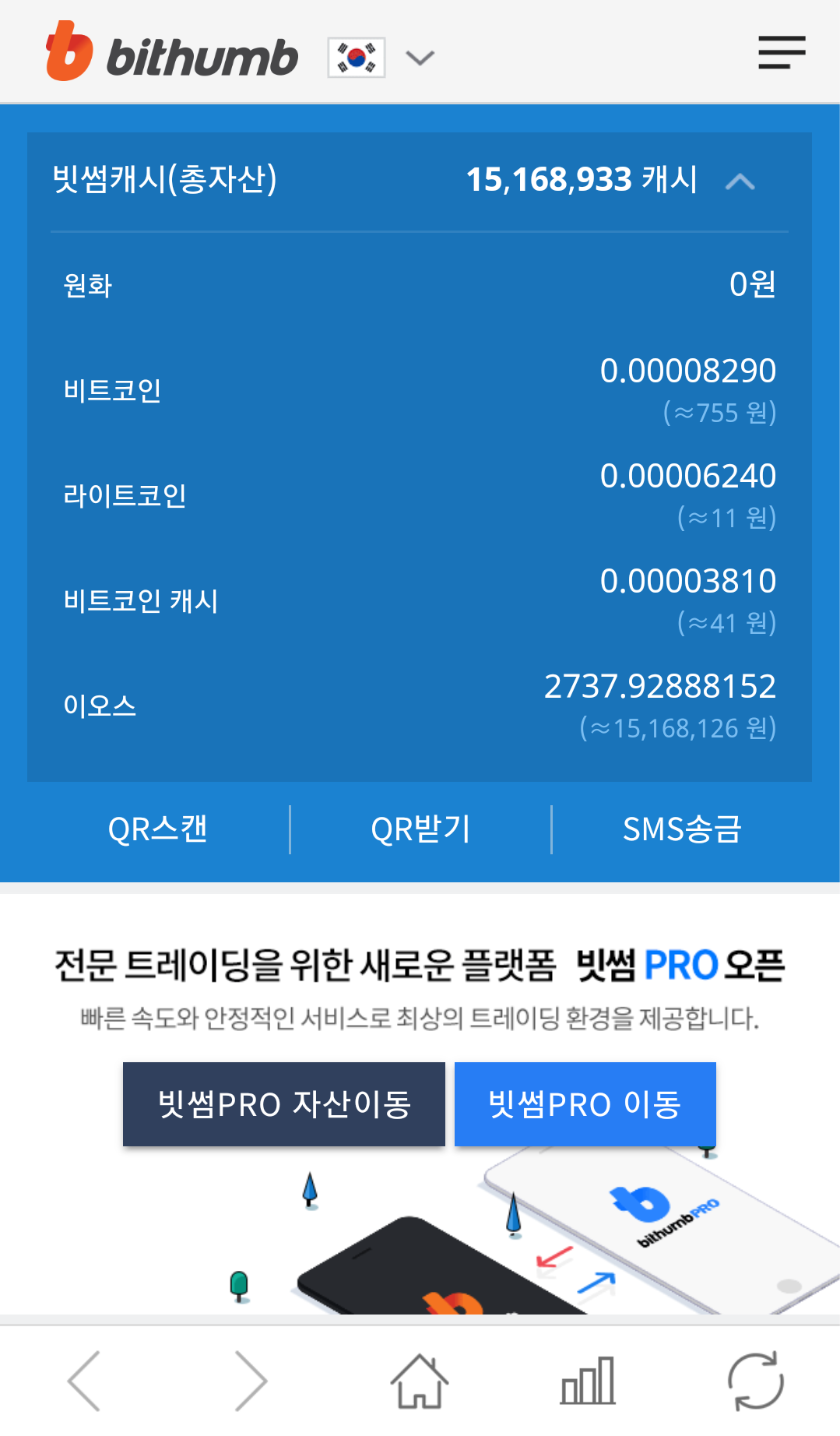Open the QR받기 receive option
The width and height of the screenshot is (840, 1436).
[420, 829]
